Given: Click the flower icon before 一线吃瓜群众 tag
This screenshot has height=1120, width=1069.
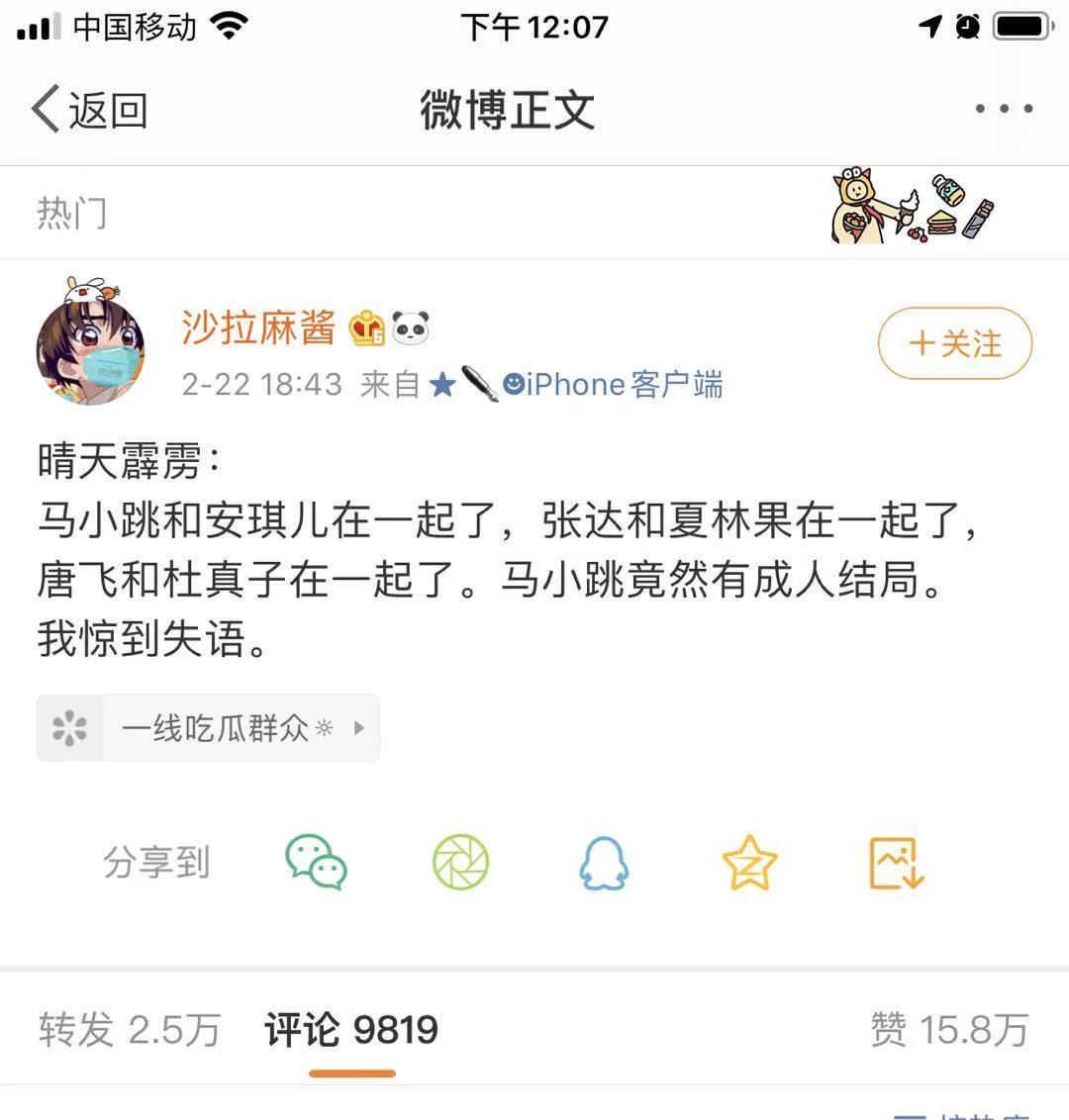Looking at the screenshot, I should point(68,727).
